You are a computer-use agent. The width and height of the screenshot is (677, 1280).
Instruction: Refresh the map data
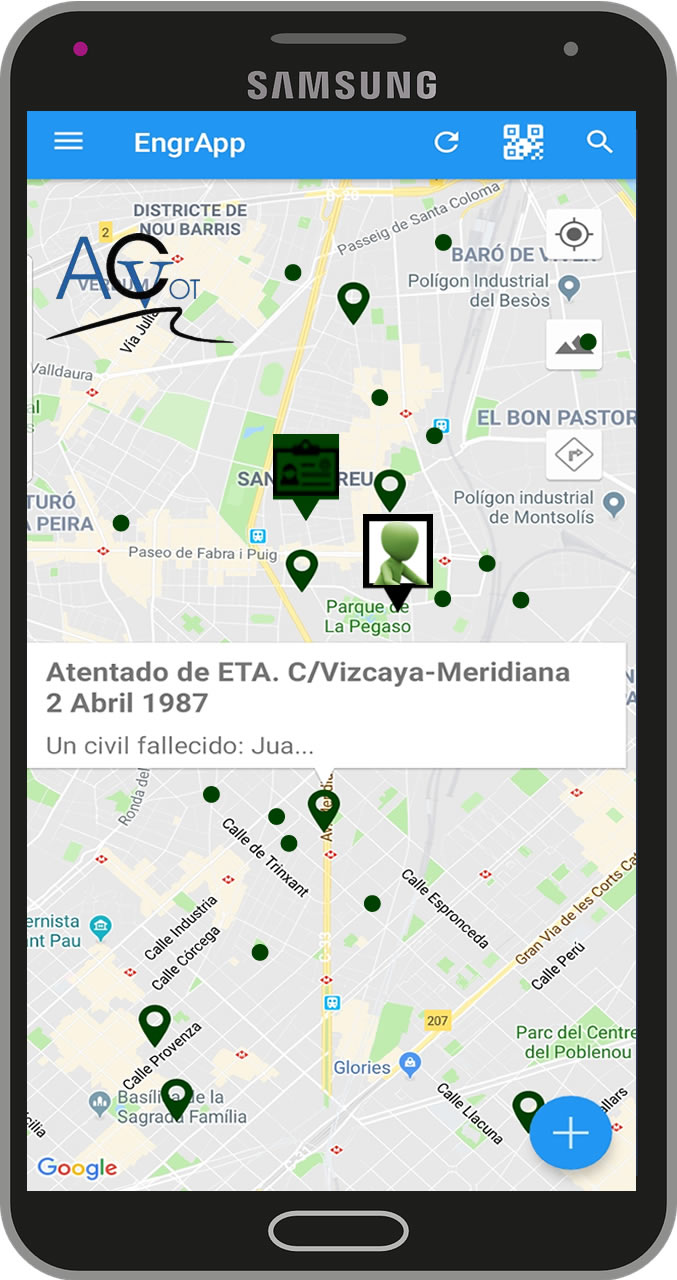[446, 142]
